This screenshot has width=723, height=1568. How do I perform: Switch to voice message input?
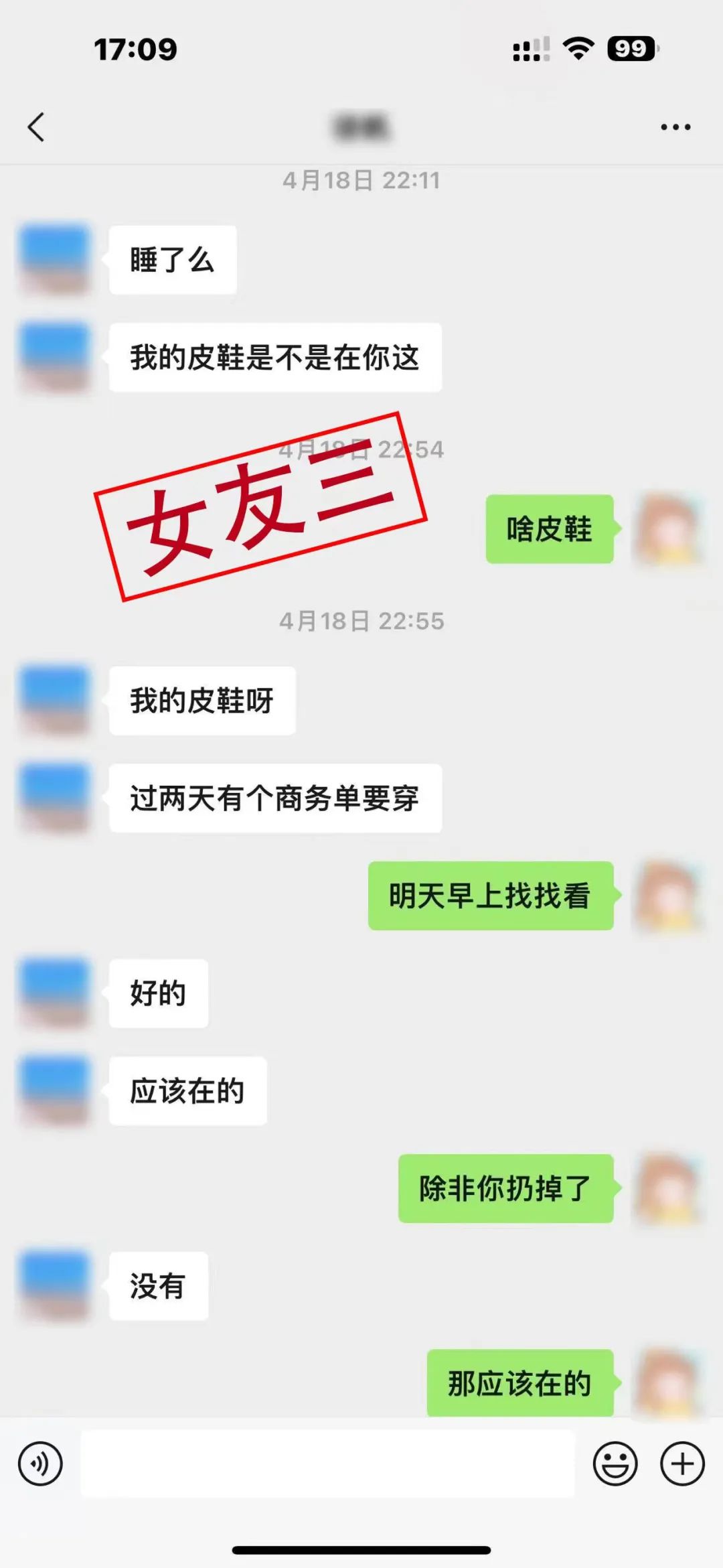pyautogui.click(x=40, y=1464)
